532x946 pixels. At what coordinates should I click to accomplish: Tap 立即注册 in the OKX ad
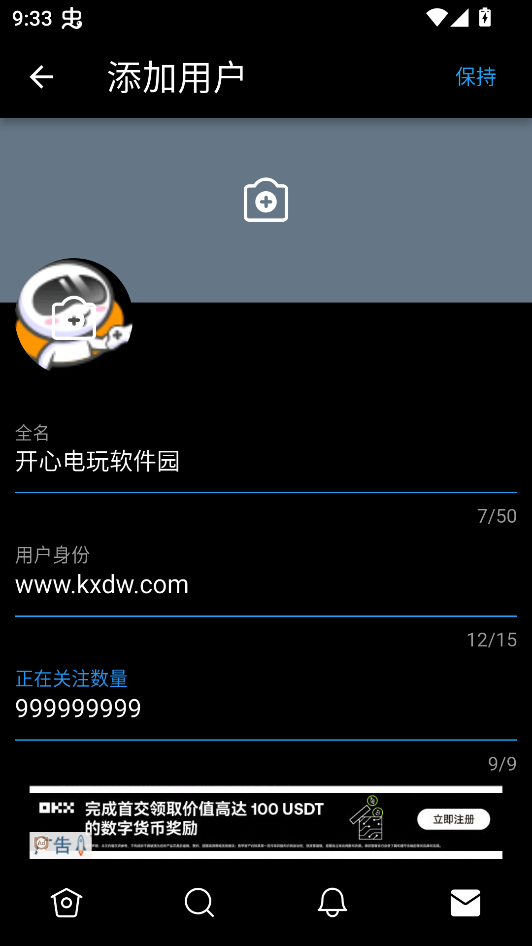click(x=453, y=819)
